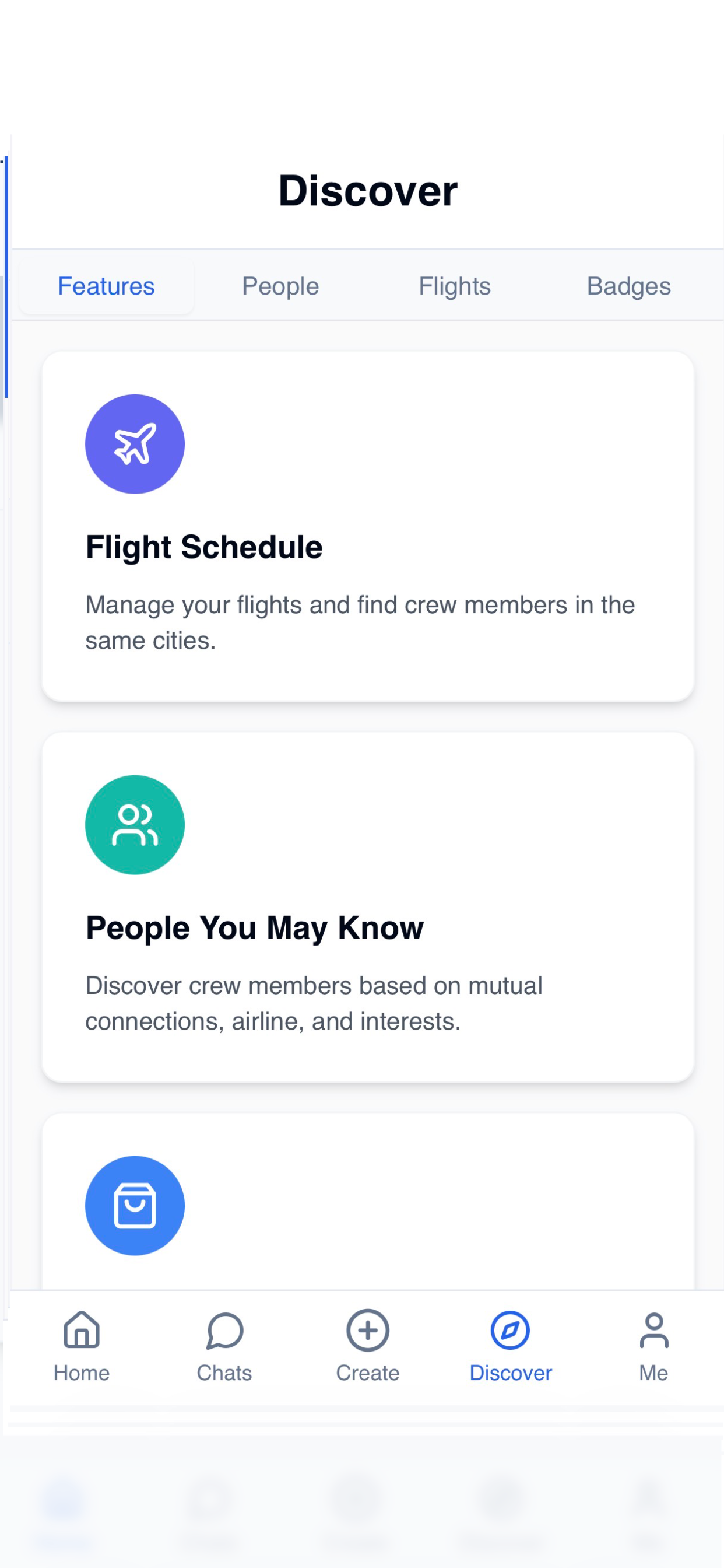Viewport: 724px width, 1568px height.
Task: Go to Home in bottom navigation
Action: tap(82, 1346)
